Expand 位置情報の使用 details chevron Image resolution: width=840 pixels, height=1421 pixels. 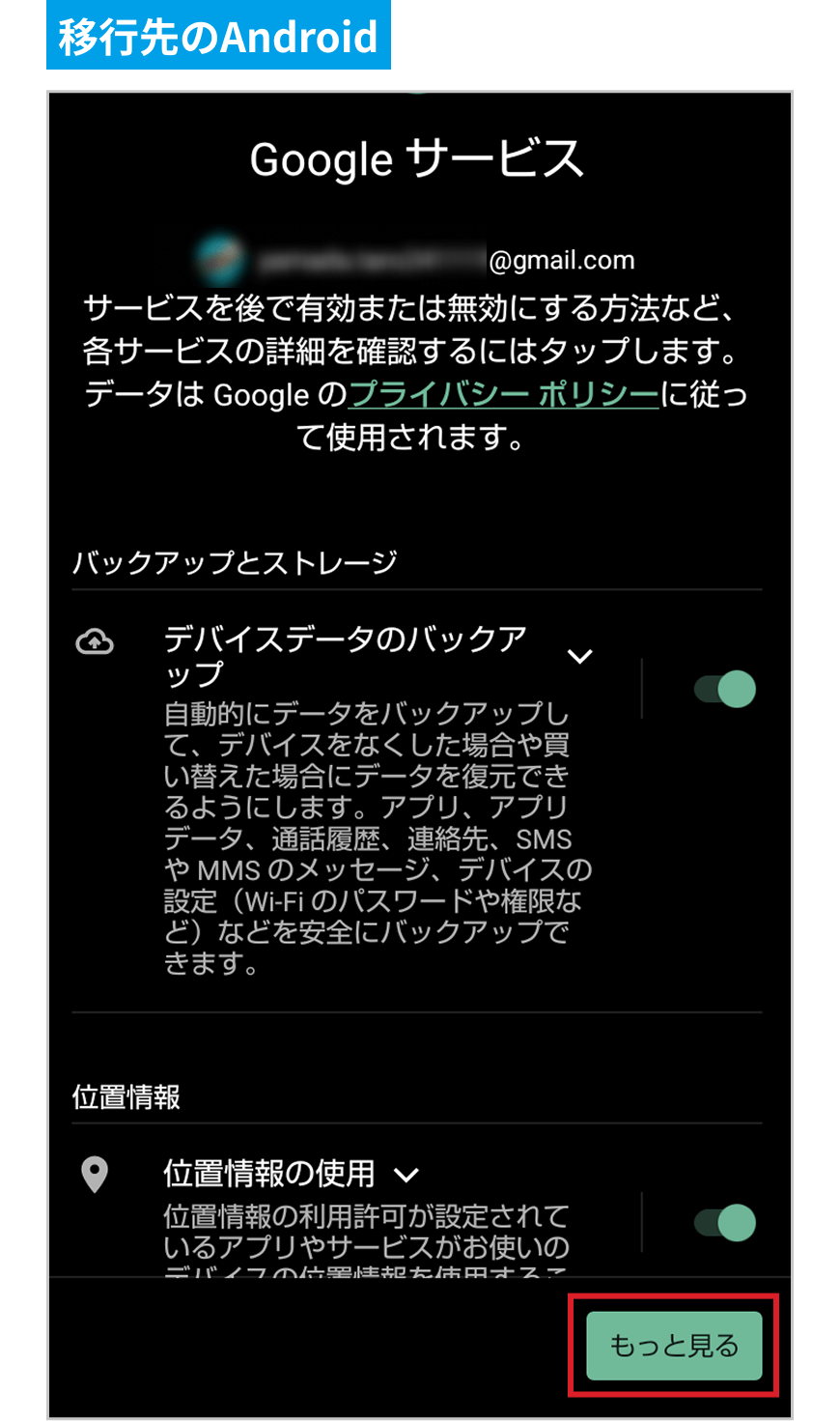407,1175
